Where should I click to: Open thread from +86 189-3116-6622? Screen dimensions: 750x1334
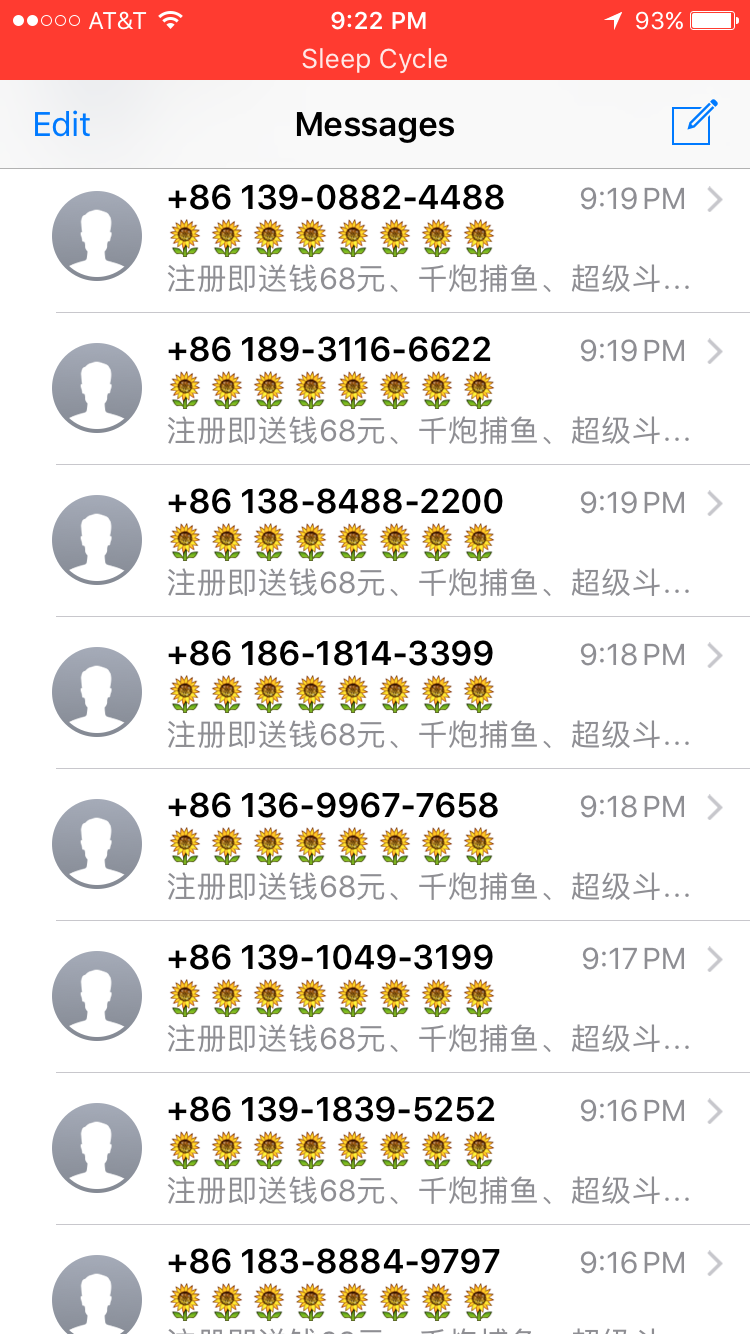[x=400, y=389]
